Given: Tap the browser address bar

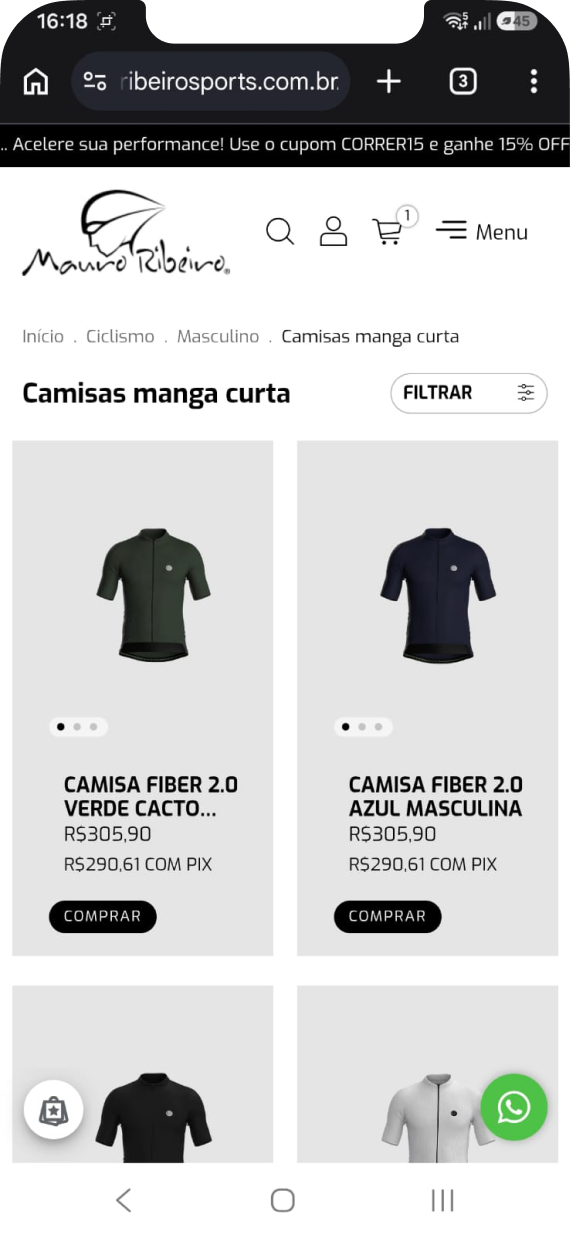Looking at the screenshot, I should pyautogui.click(x=211, y=81).
